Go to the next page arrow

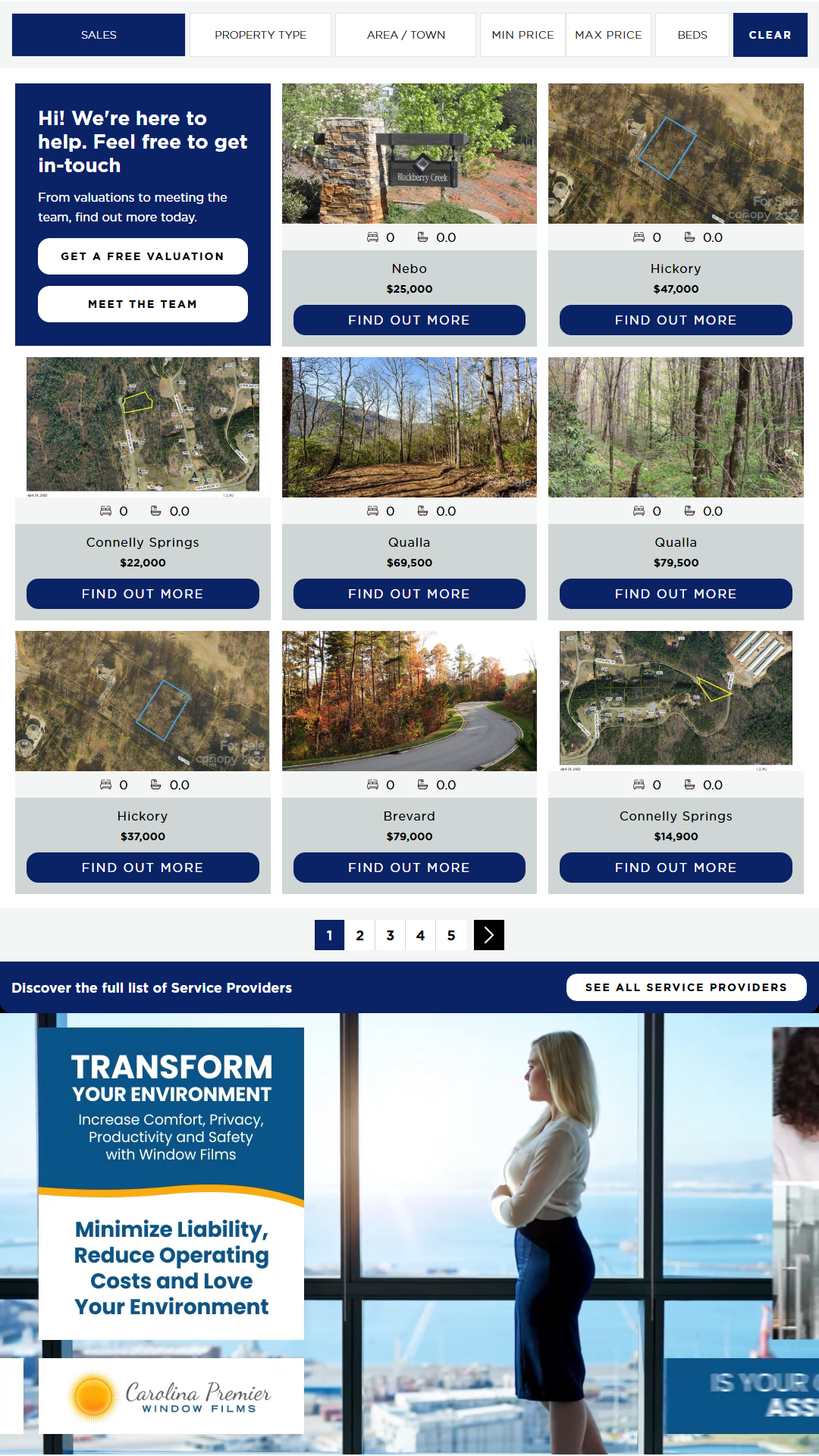(x=489, y=935)
